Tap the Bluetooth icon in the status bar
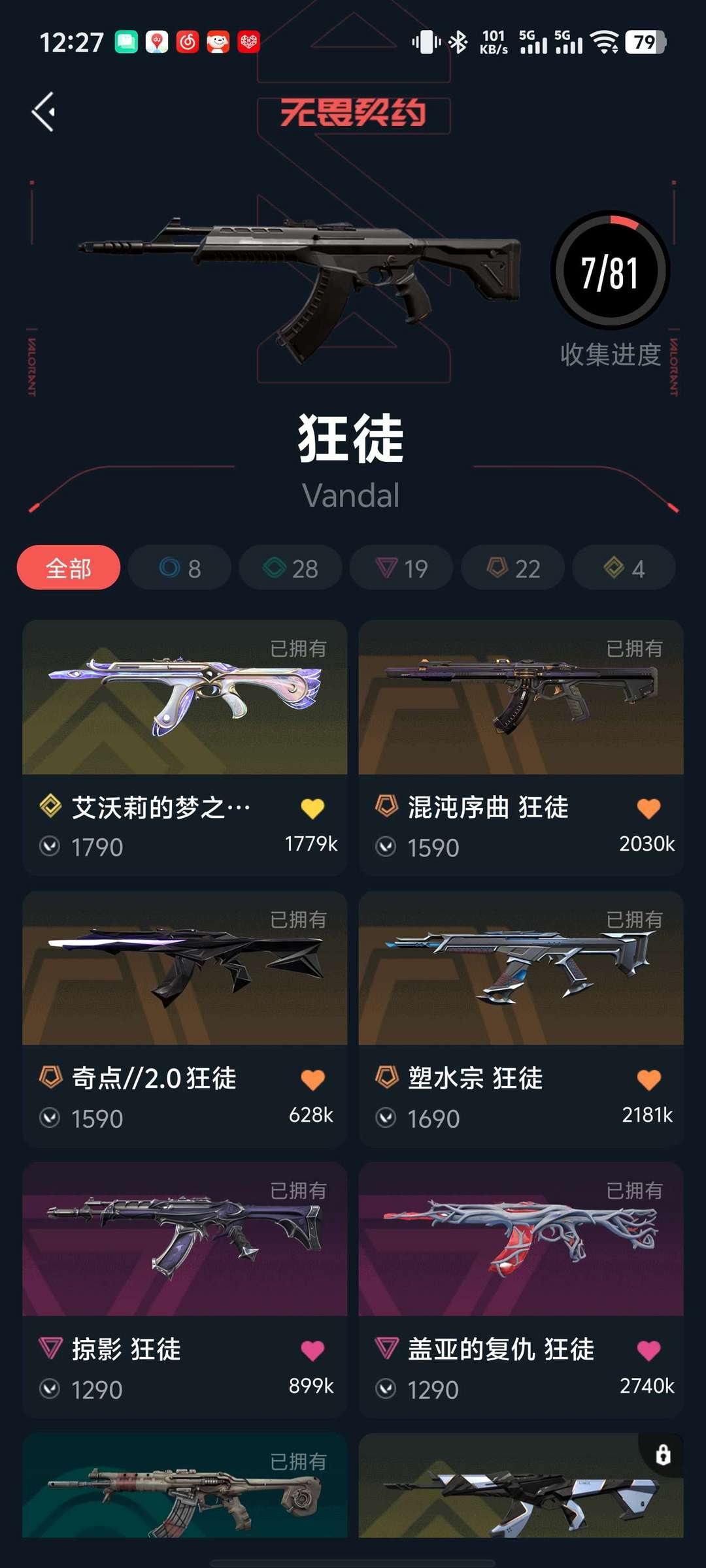706x1568 pixels. pos(461,42)
